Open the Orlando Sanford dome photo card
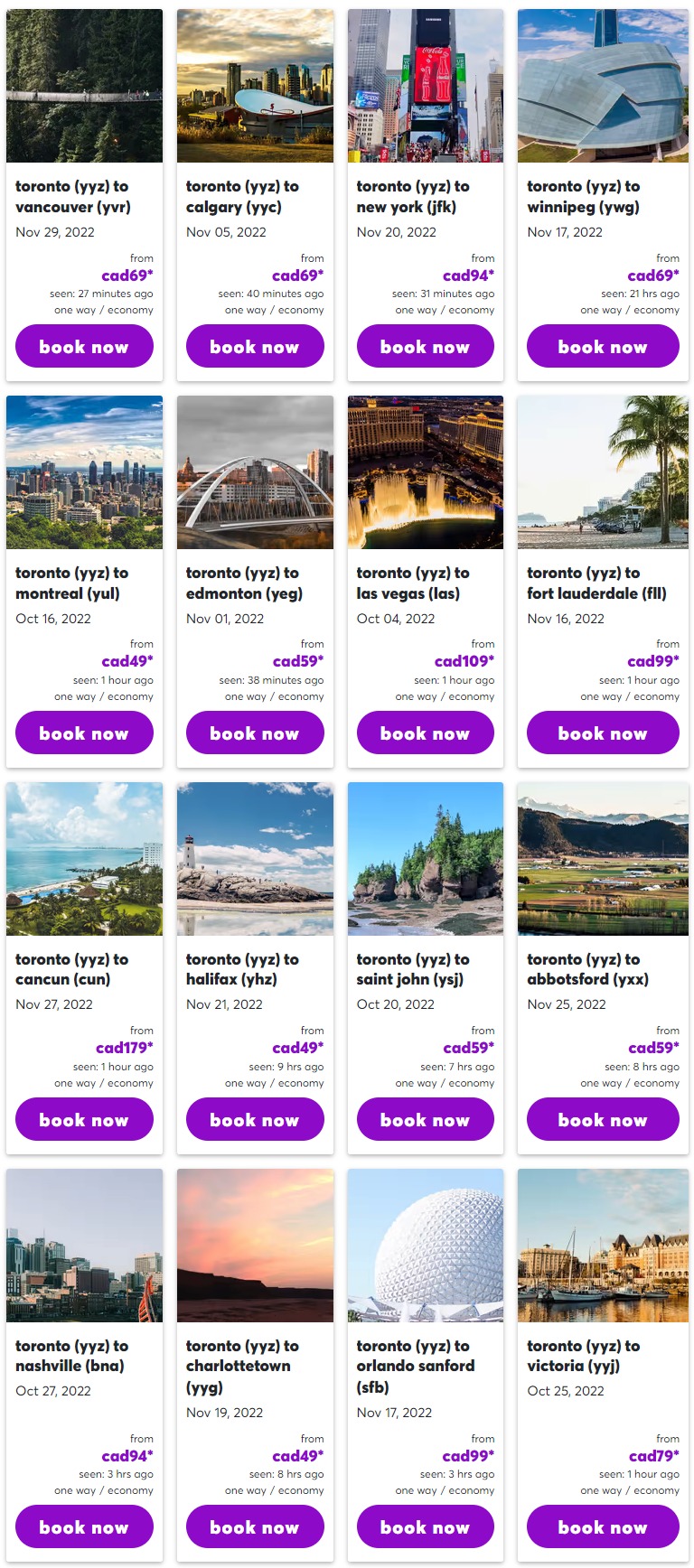 tap(425, 1246)
